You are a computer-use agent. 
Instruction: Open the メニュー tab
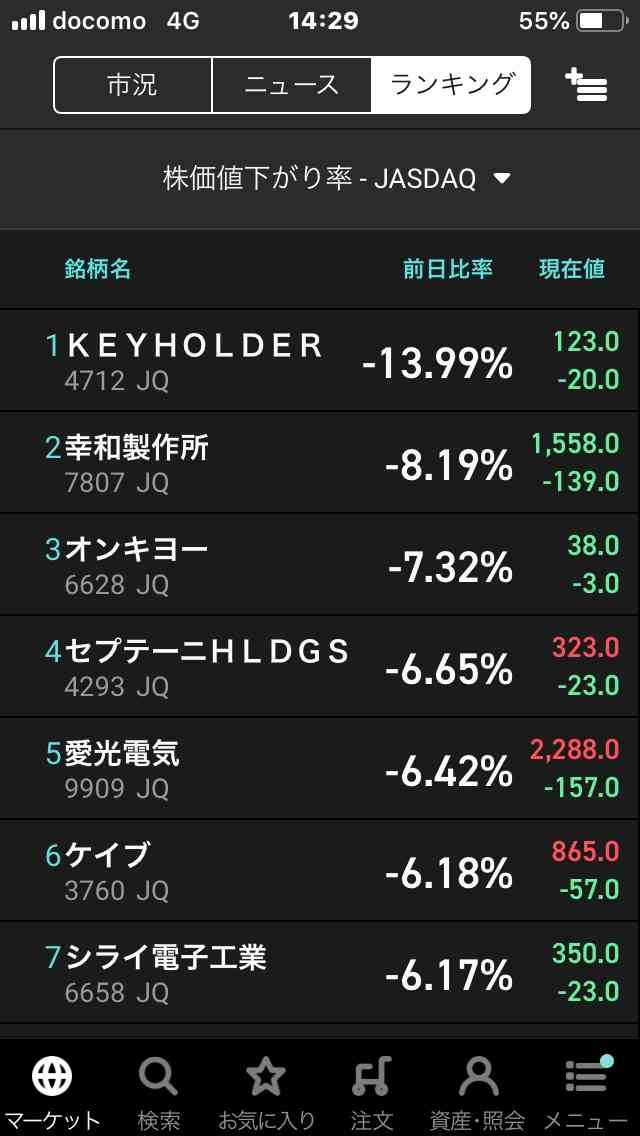[586, 1089]
